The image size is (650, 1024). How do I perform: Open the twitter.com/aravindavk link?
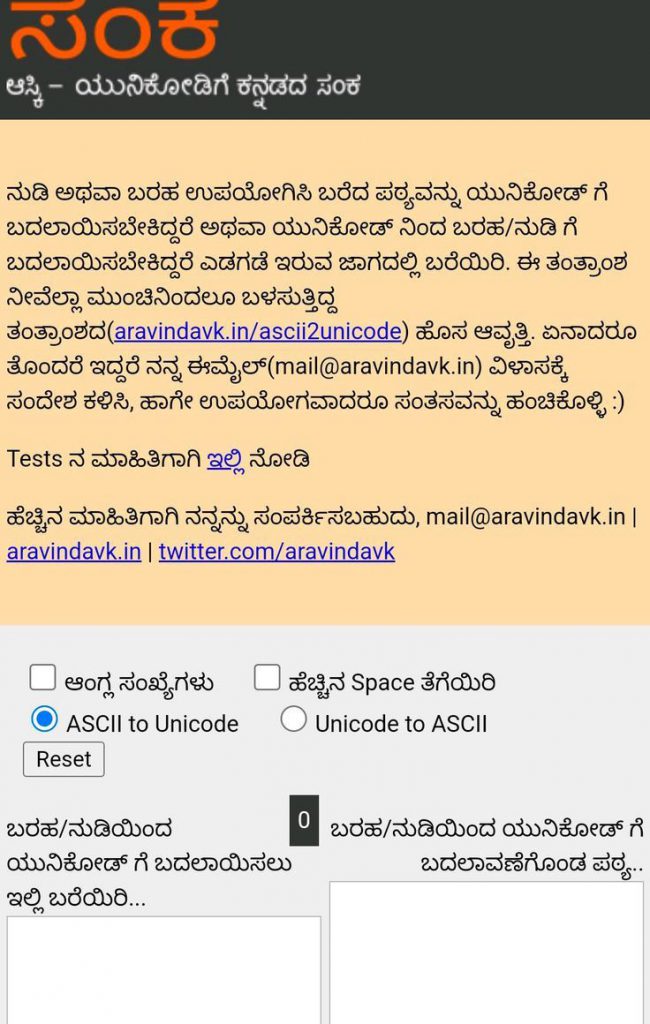[x=277, y=551]
